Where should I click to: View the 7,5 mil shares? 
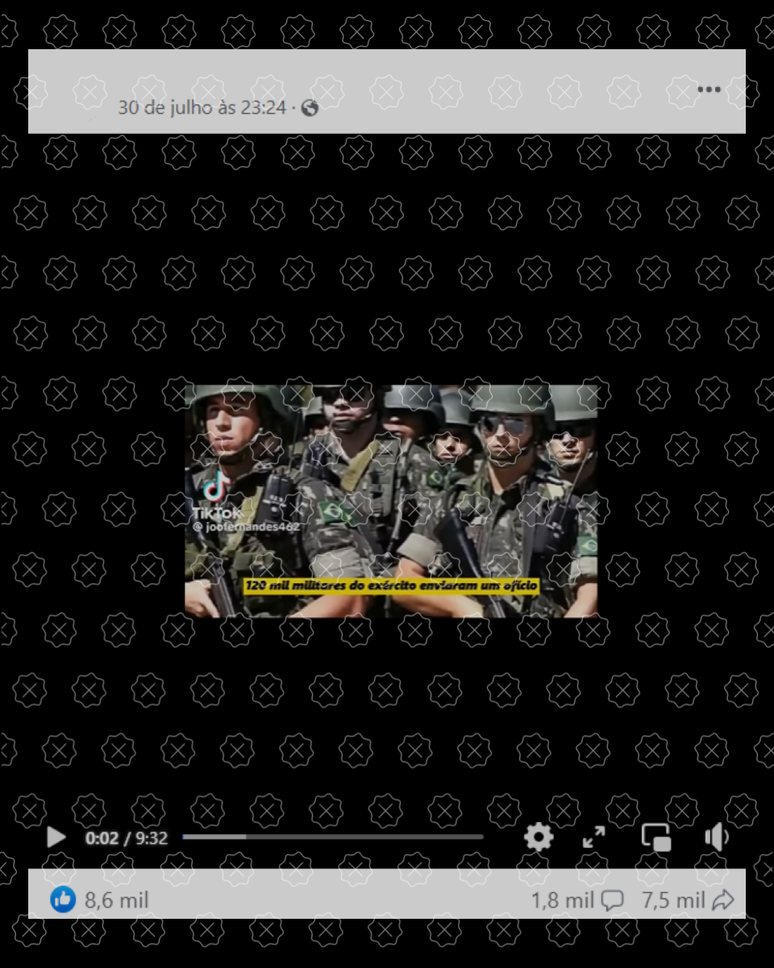tap(687, 900)
